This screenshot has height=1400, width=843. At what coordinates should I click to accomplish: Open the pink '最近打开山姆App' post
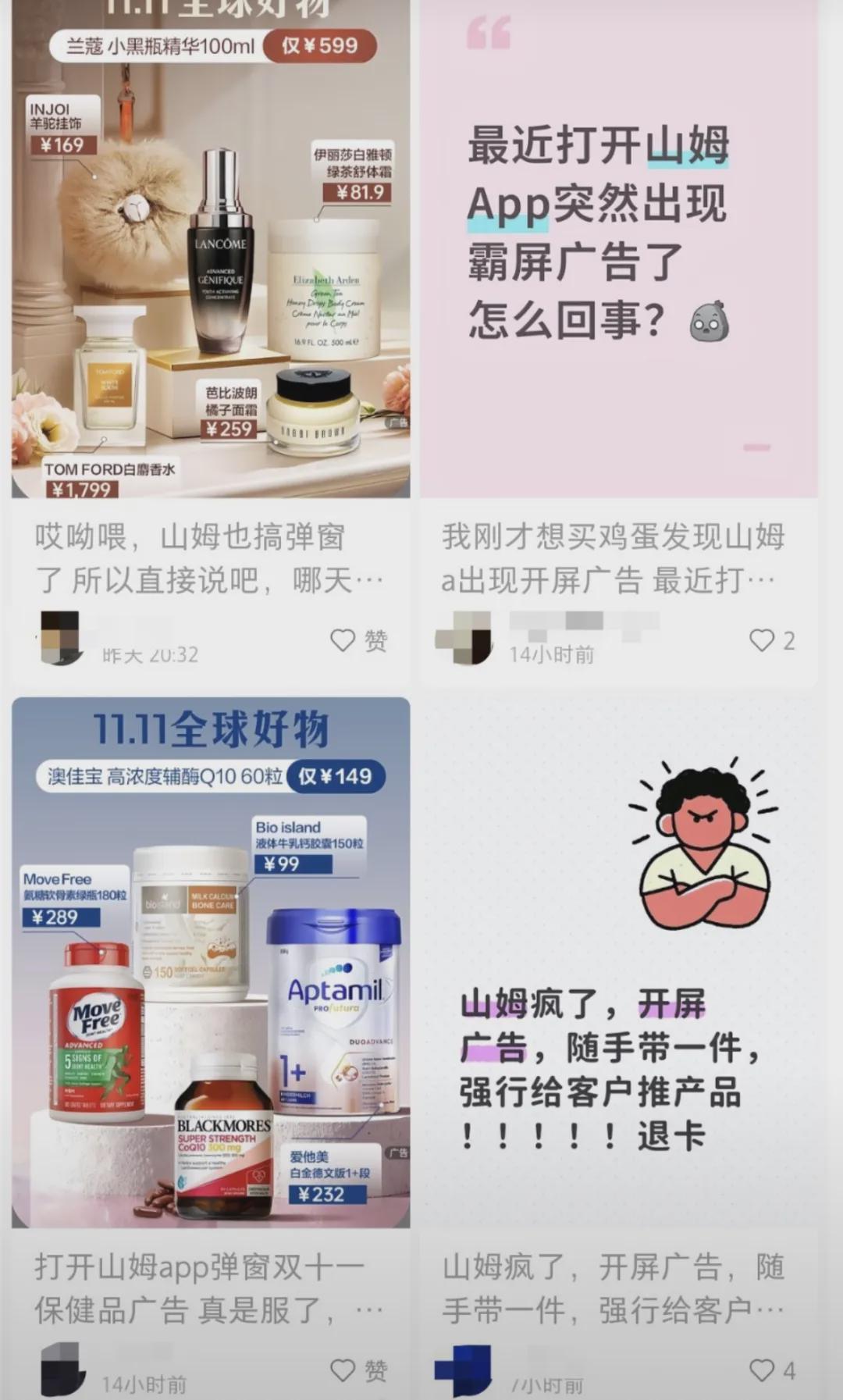pos(618,250)
